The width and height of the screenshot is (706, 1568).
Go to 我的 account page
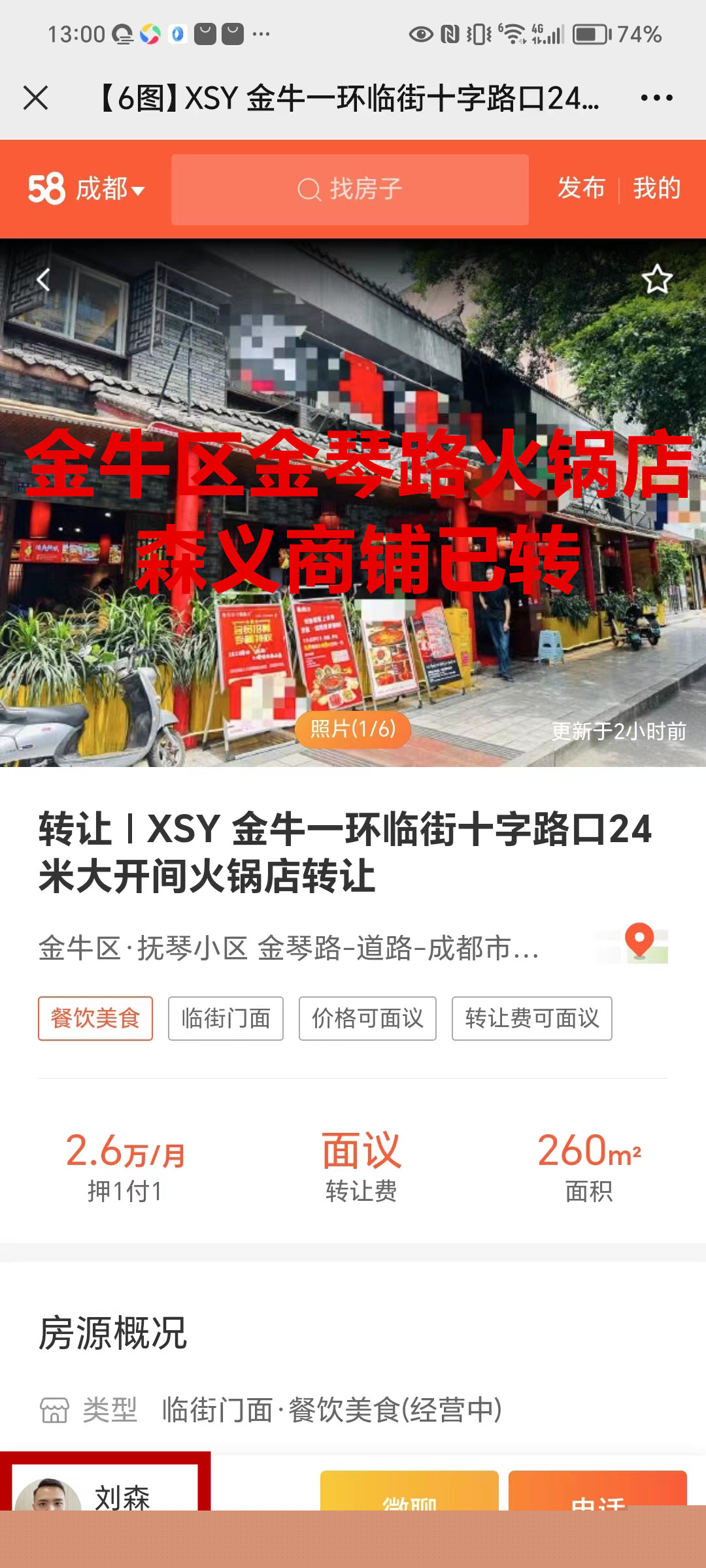(x=656, y=188)
